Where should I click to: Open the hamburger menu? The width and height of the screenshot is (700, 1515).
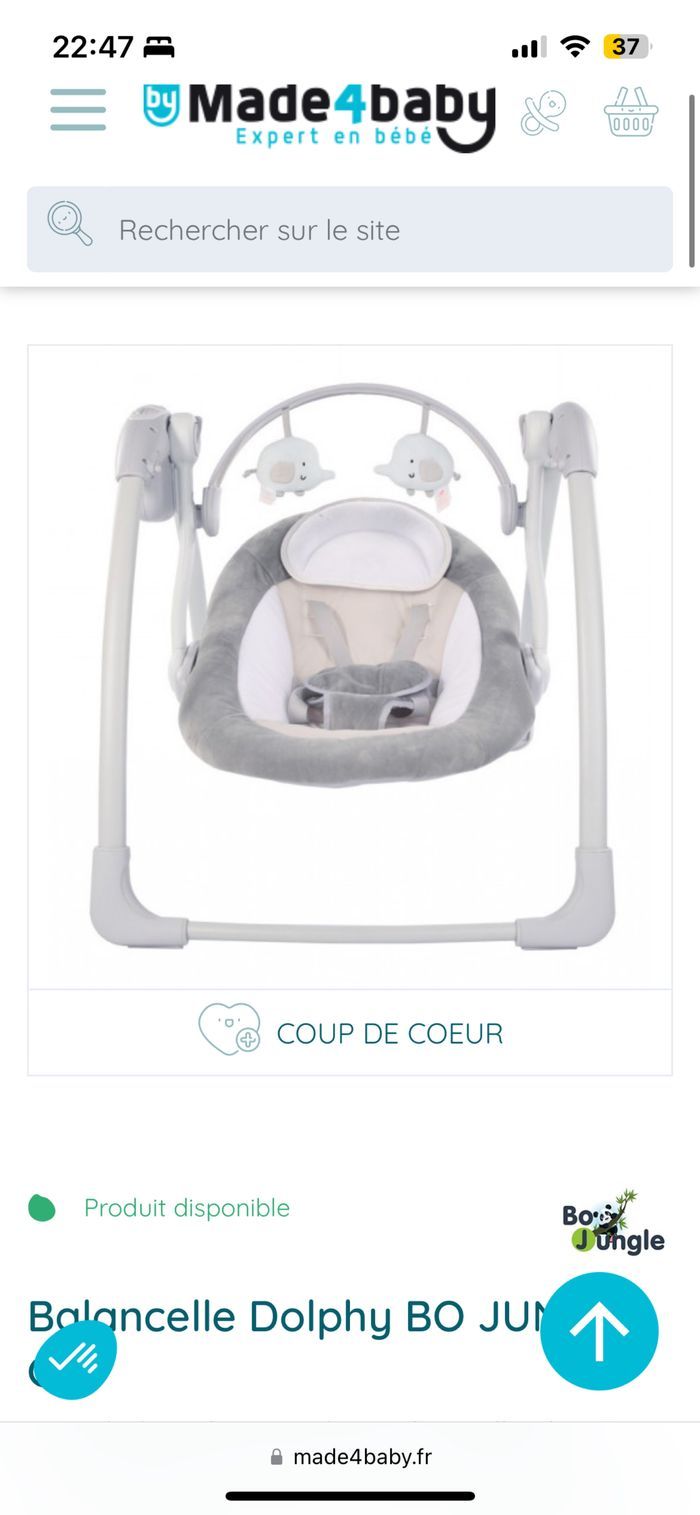click(78, 110)
